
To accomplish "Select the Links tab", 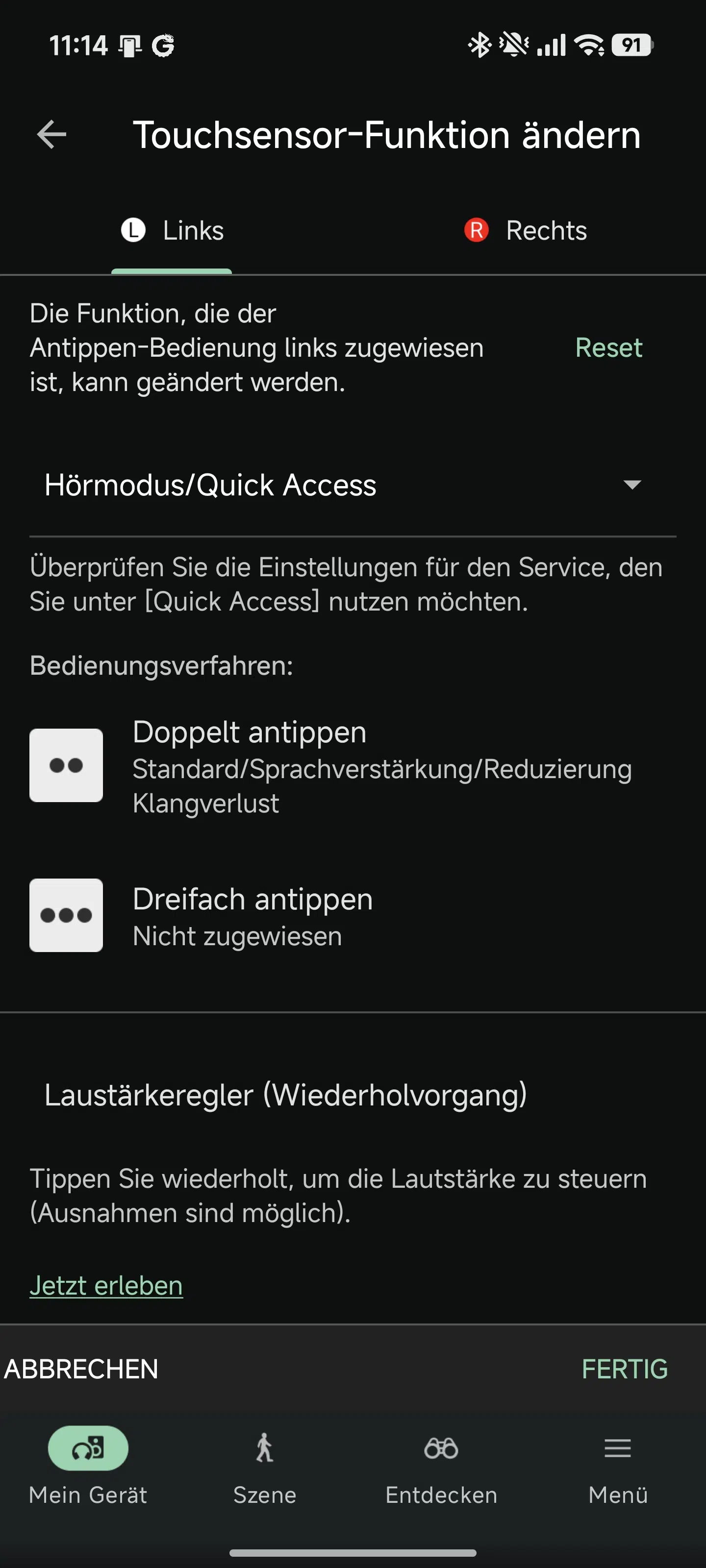I will point(173,231).
